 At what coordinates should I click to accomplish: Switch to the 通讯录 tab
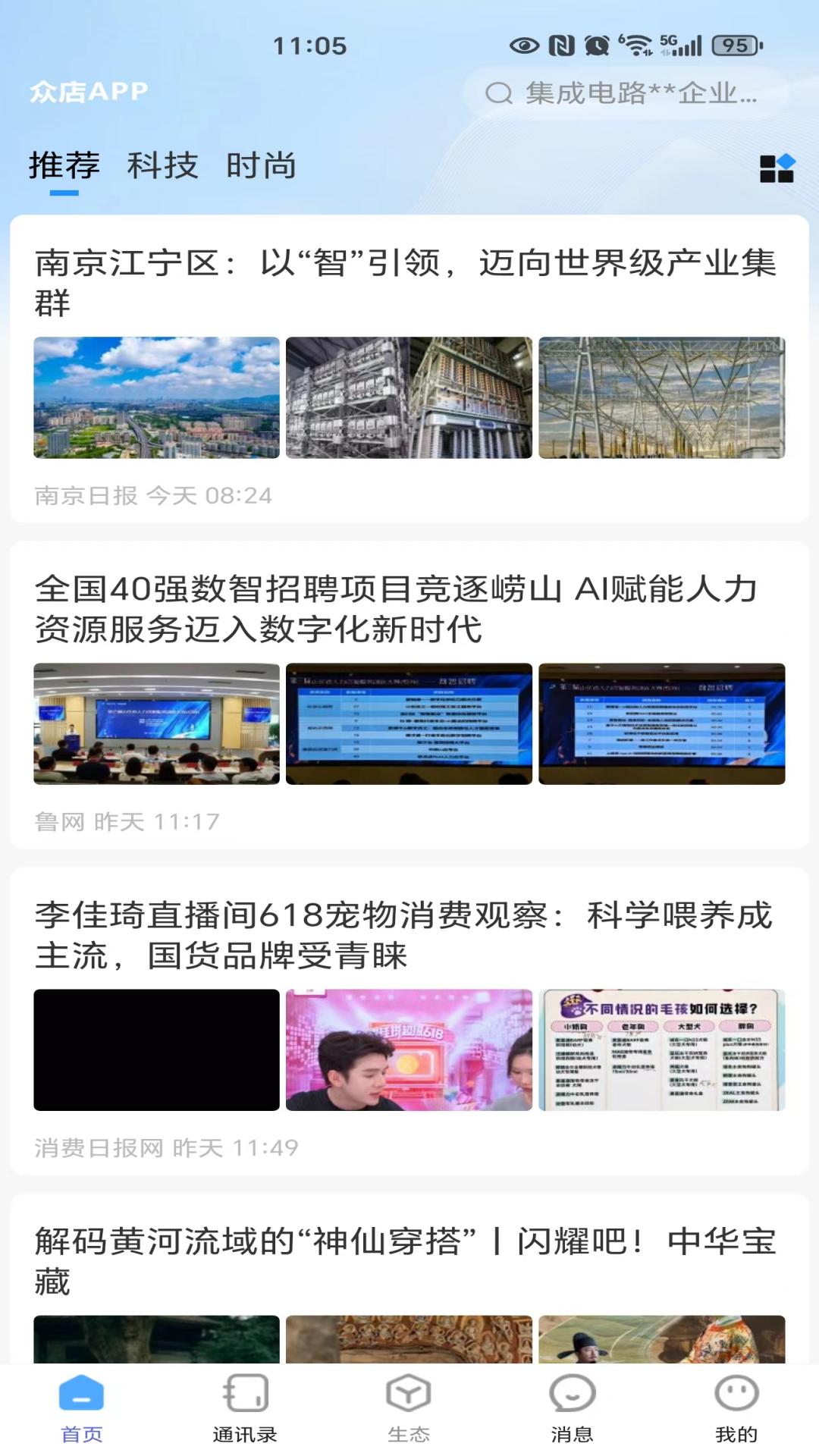245,1408
